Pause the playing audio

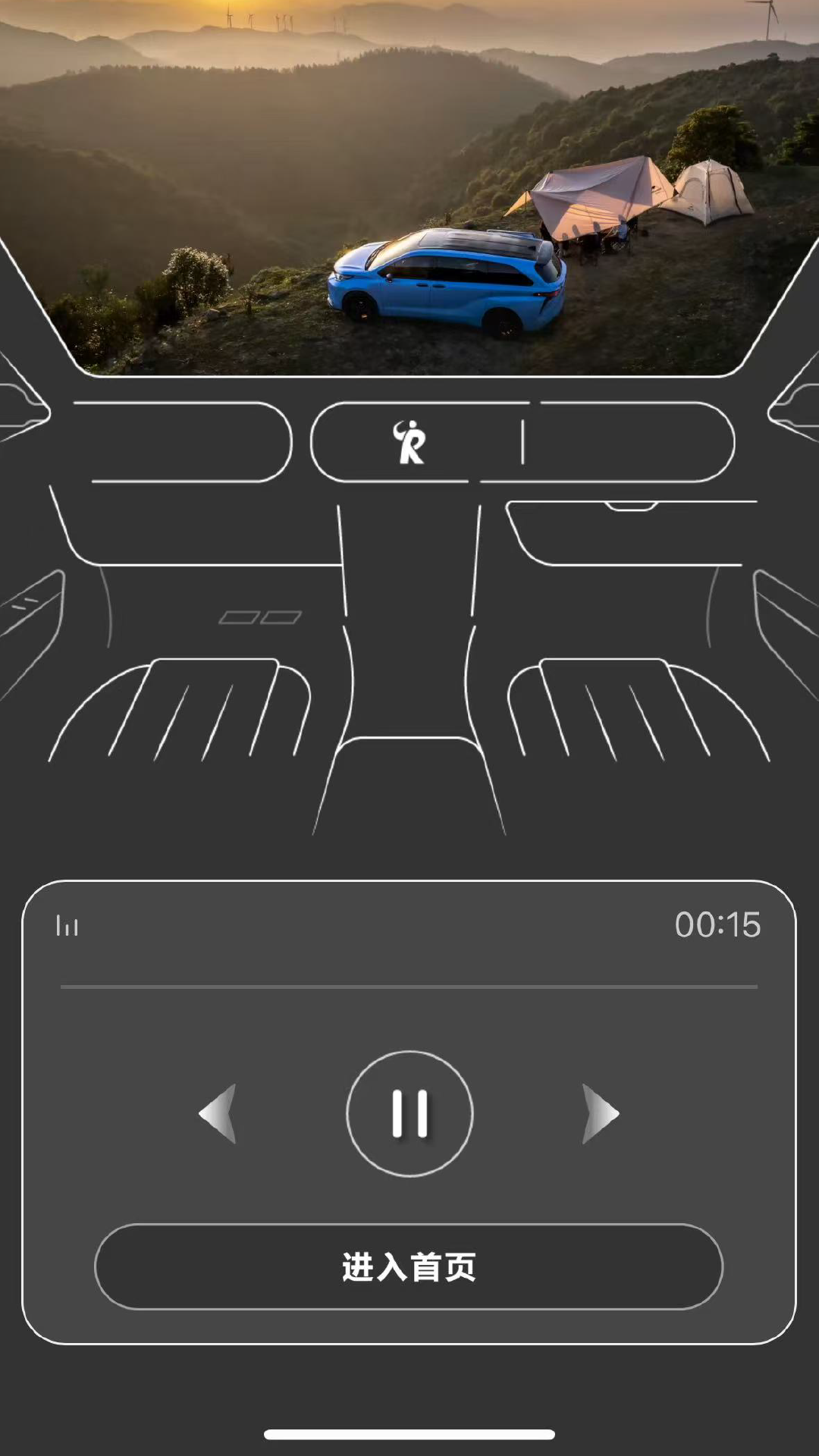(x=409, y=1113)
